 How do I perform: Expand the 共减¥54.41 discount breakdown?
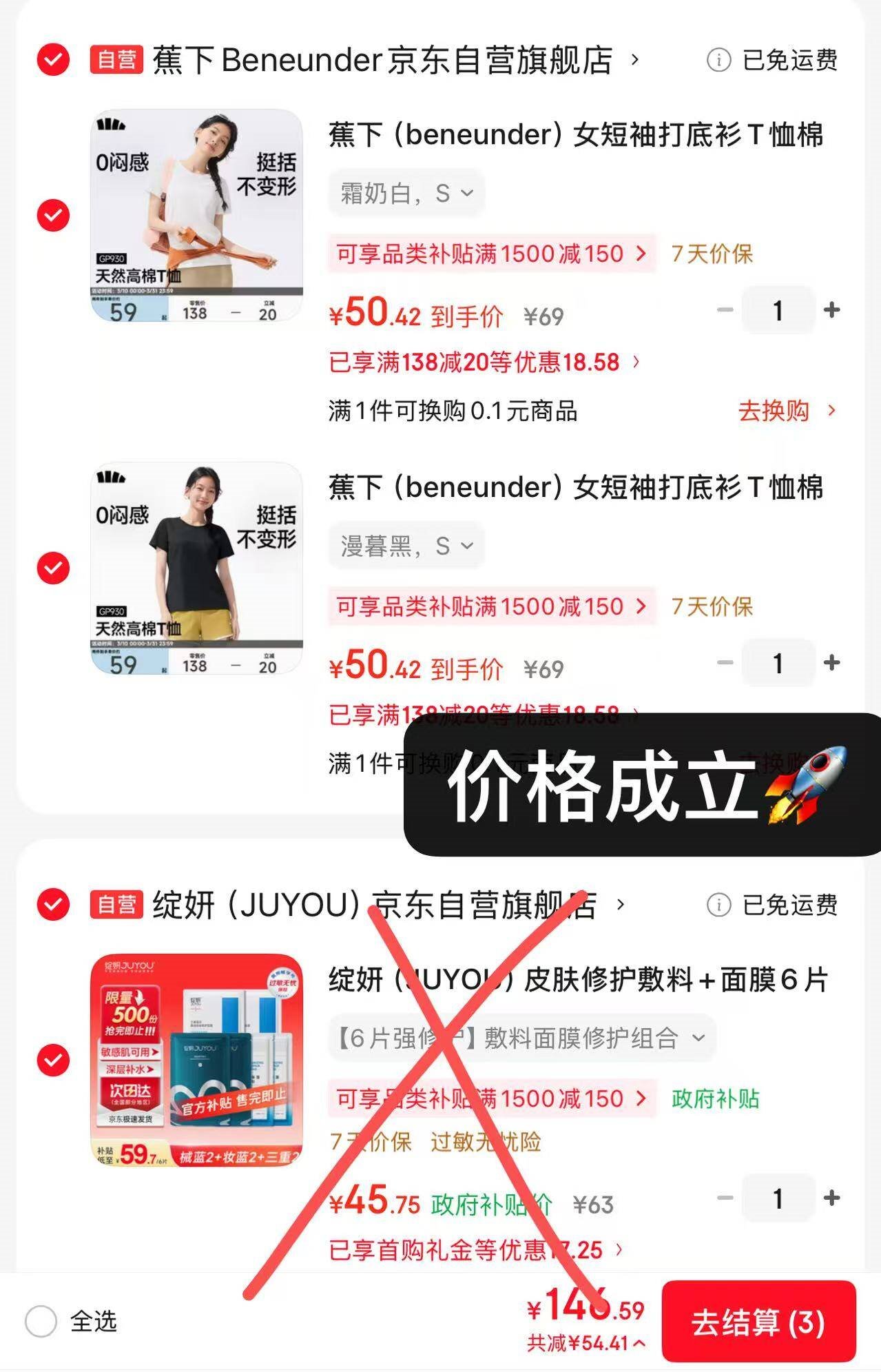point(585,1343)
